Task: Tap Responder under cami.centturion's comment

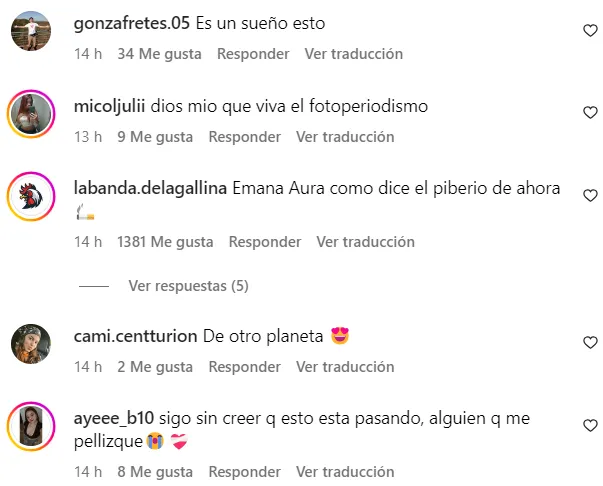Action: tap(245, 367)
